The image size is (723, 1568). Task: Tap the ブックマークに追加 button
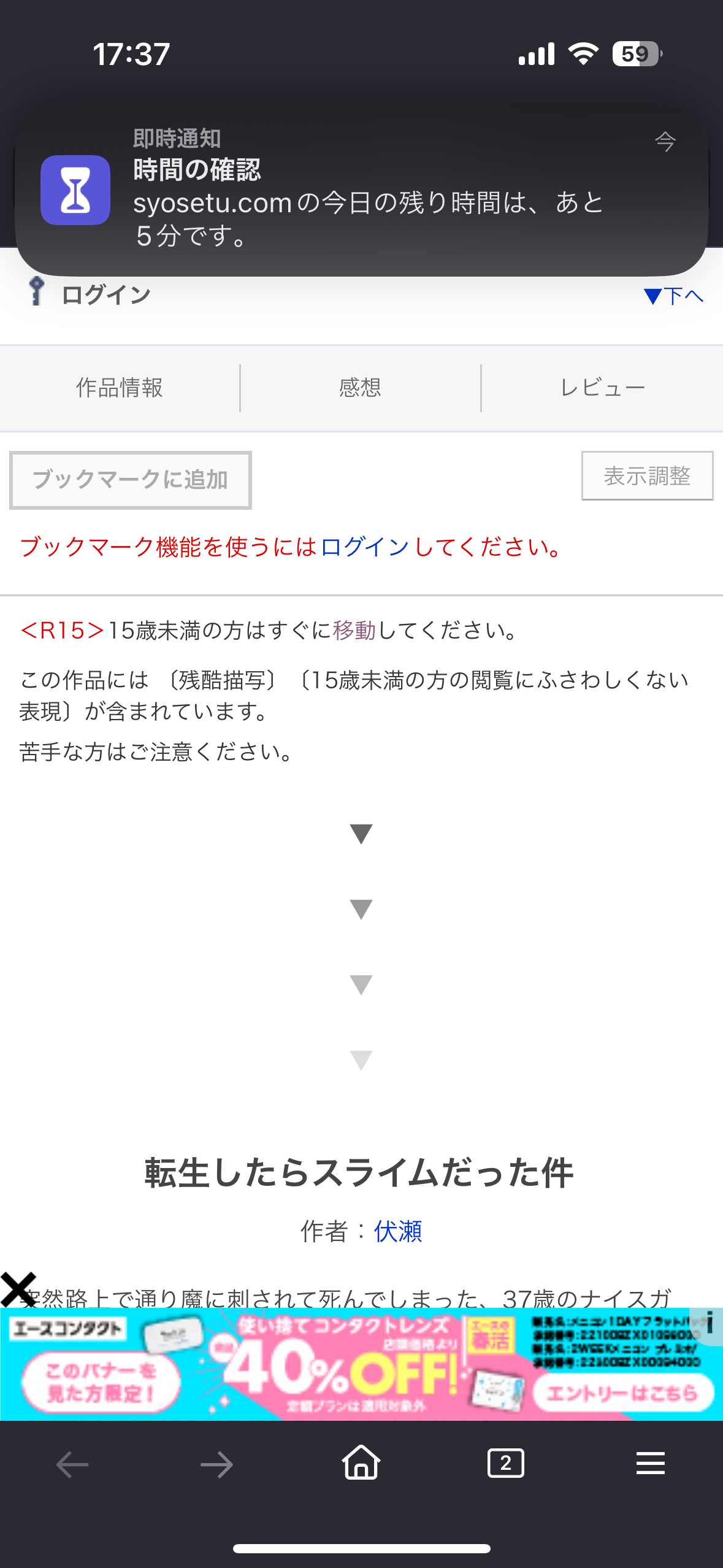[x=131, y=480]
